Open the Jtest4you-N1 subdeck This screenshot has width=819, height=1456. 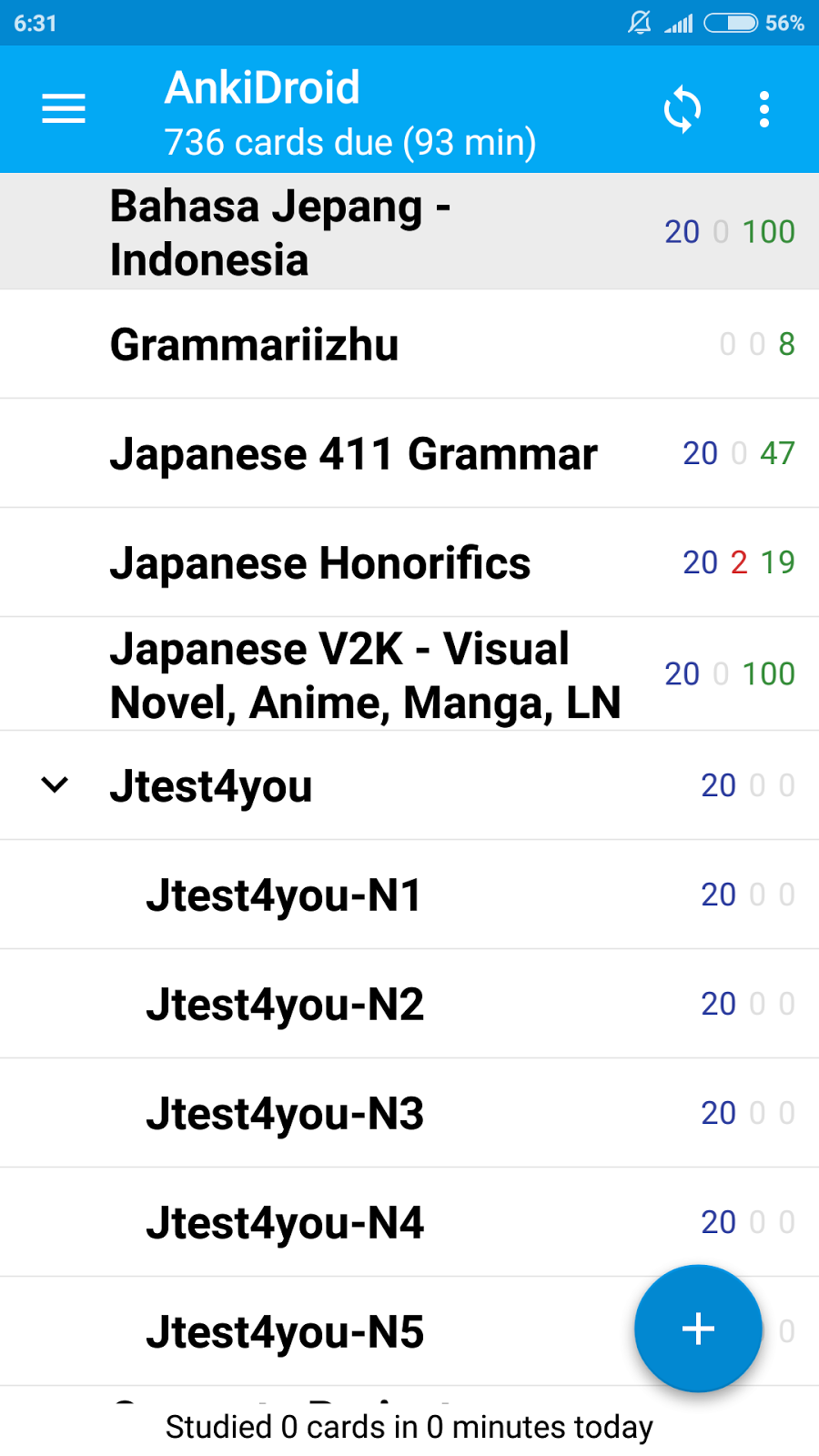coord(283,895)
